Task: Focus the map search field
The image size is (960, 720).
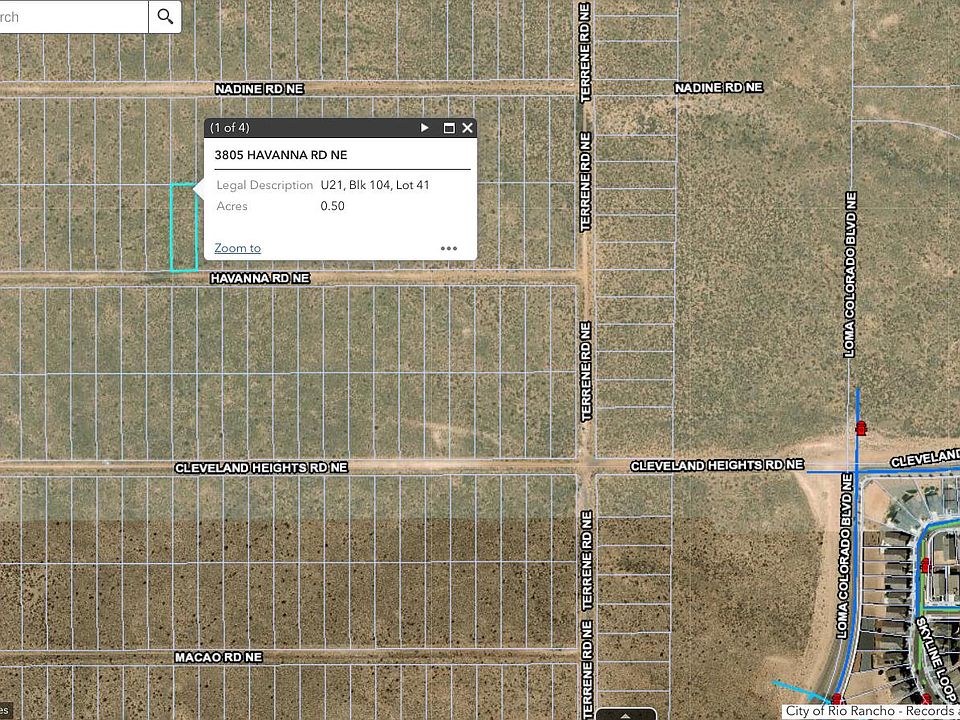Action: pos(70,16)
